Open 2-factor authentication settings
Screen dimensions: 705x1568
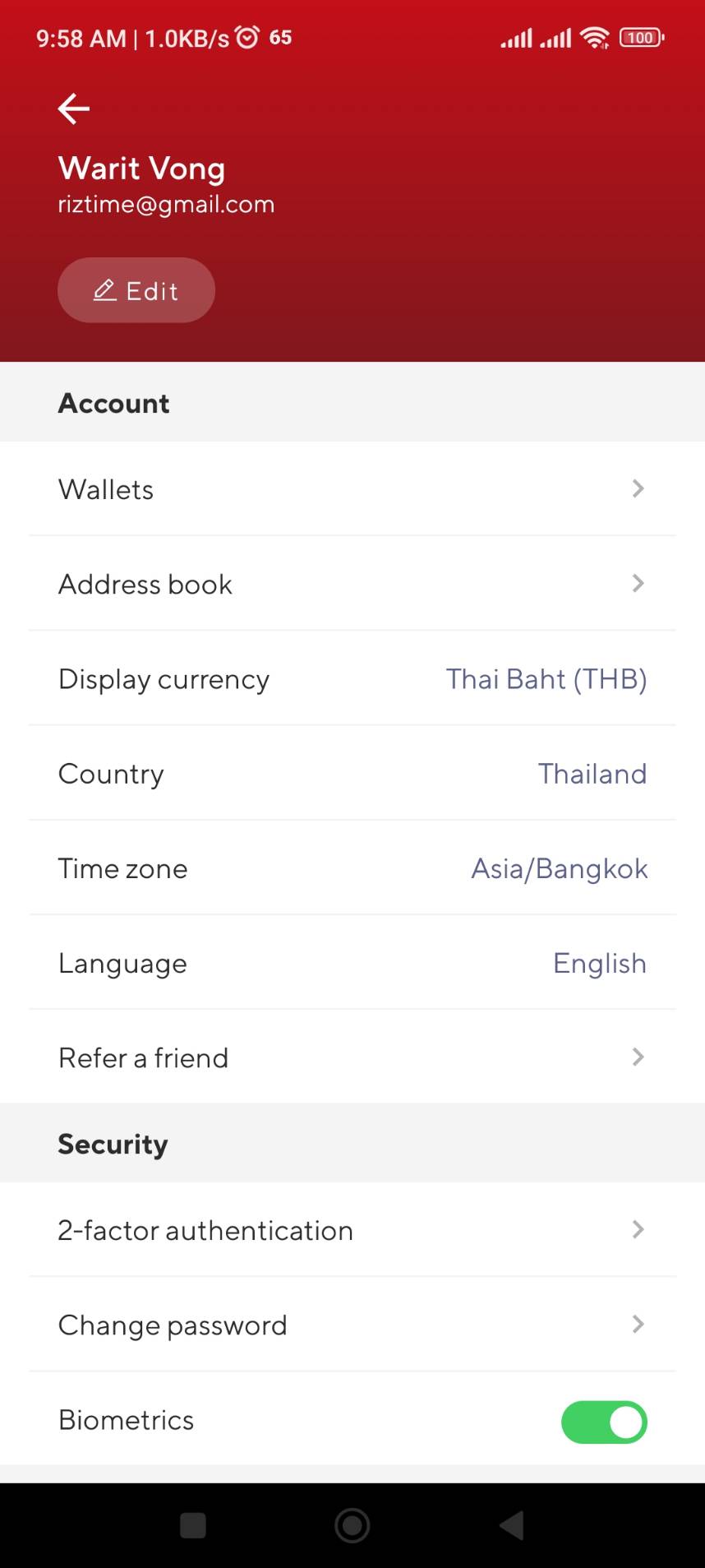pos(352,1230)
